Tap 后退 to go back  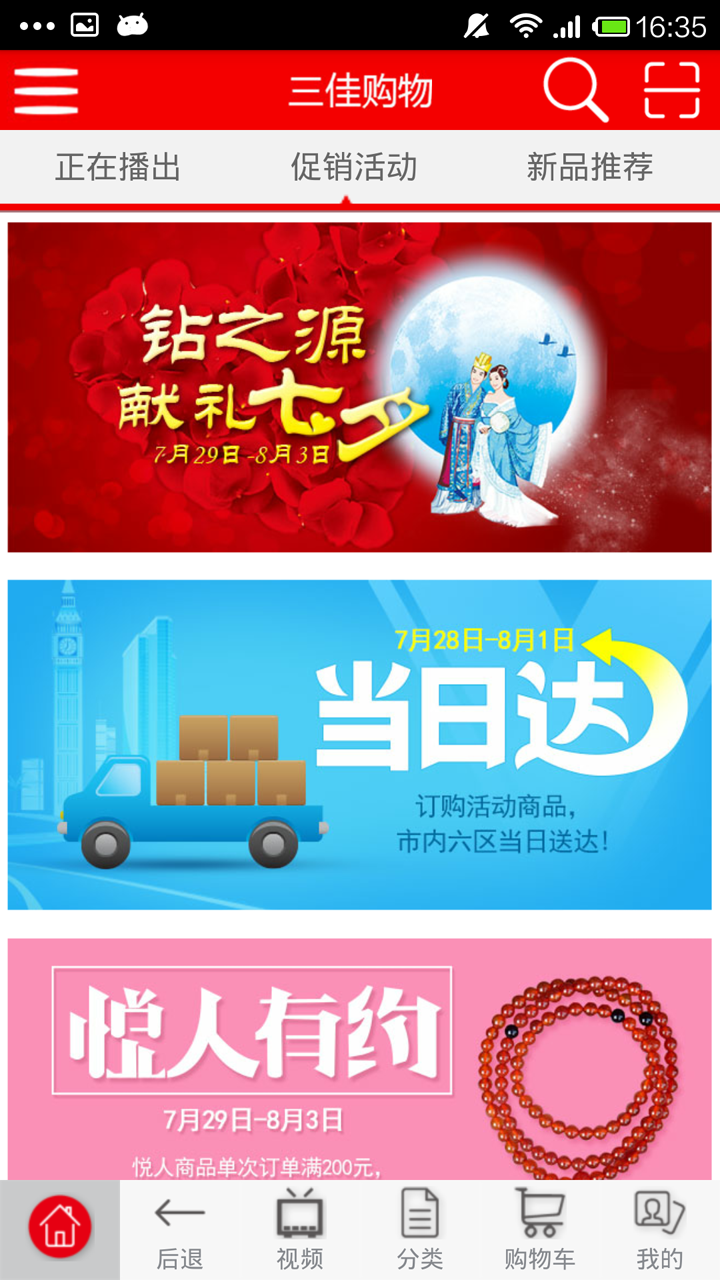click(180, 1230)
